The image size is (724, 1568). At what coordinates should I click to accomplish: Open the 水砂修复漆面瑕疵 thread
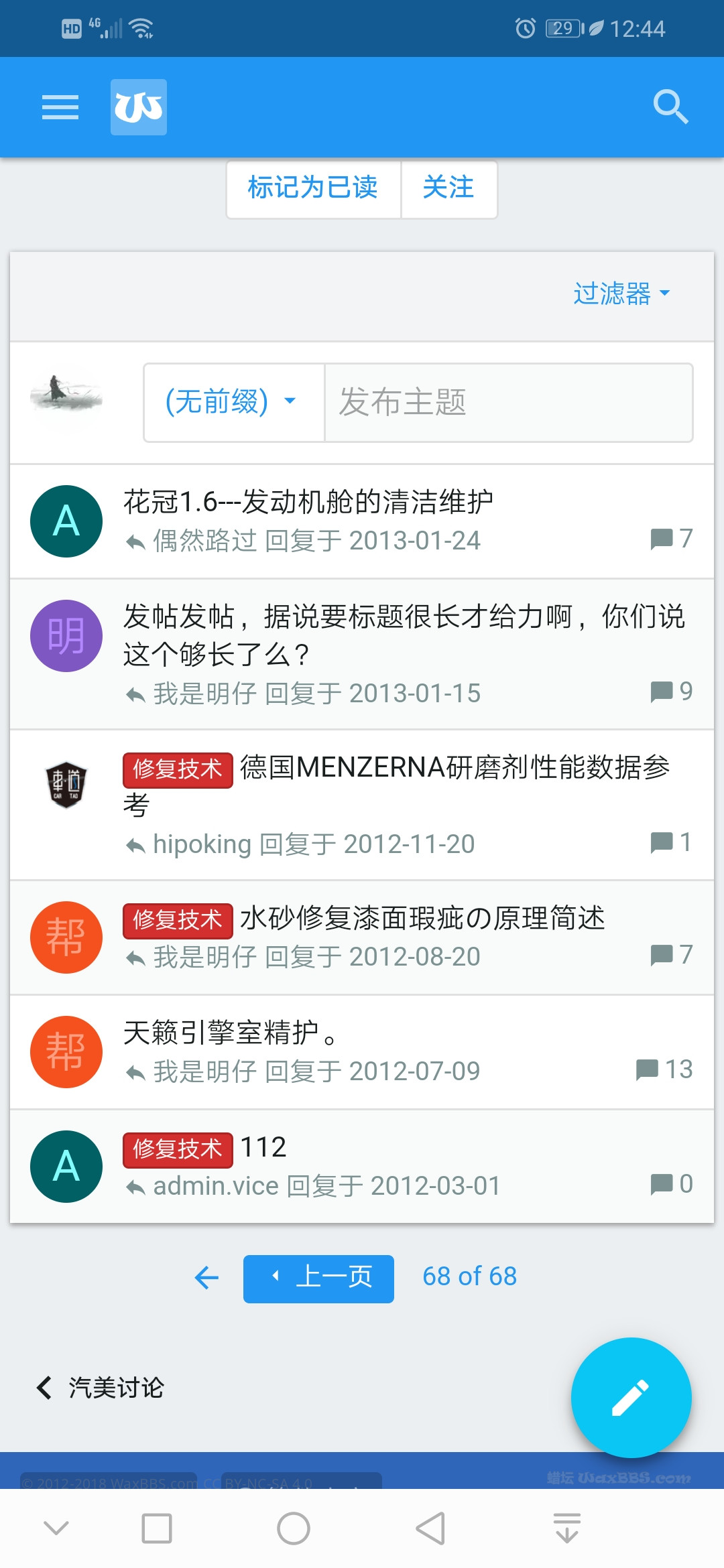pyautogui.click(x=421, y=919)
